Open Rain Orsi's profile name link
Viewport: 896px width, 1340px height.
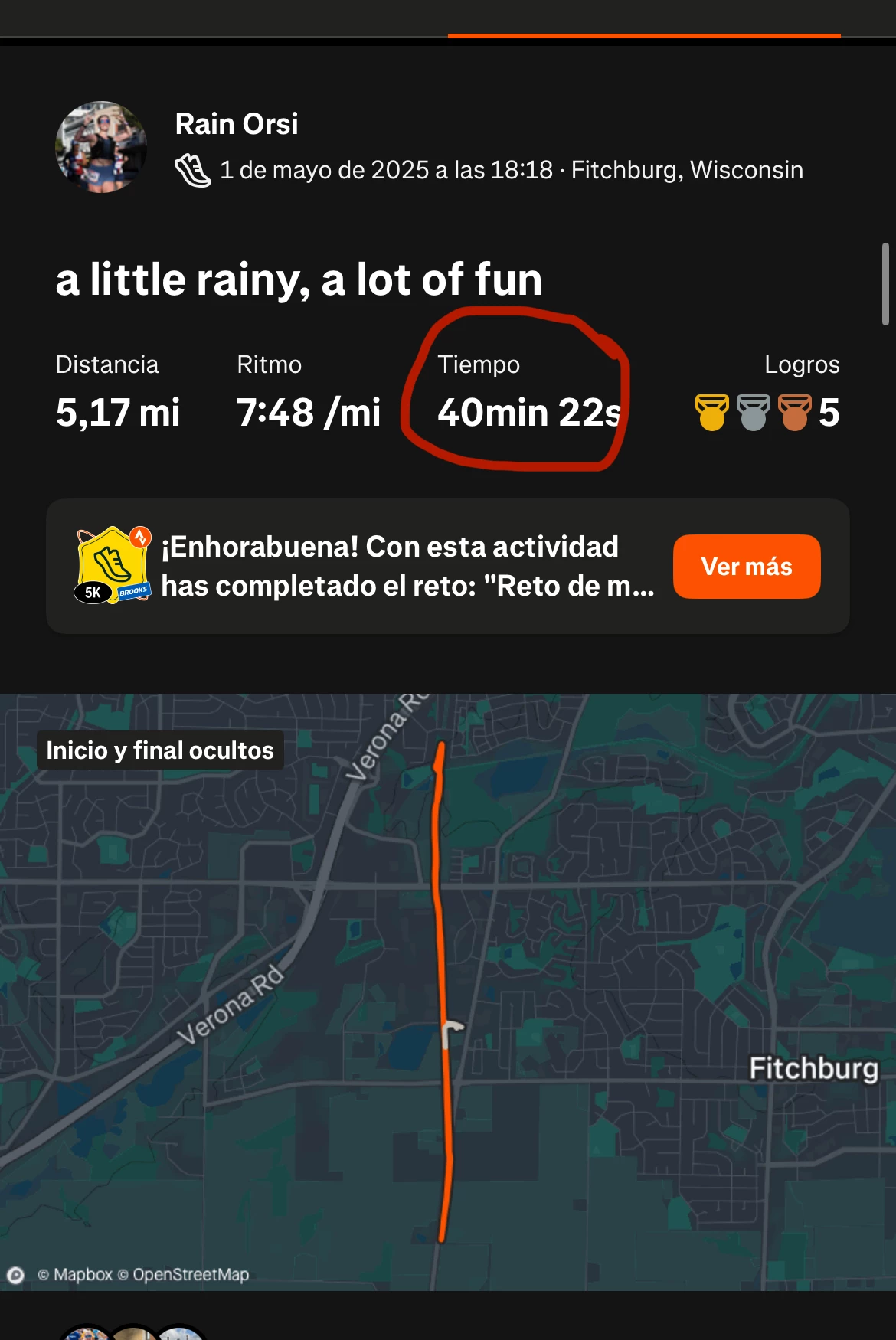(236, 124)
